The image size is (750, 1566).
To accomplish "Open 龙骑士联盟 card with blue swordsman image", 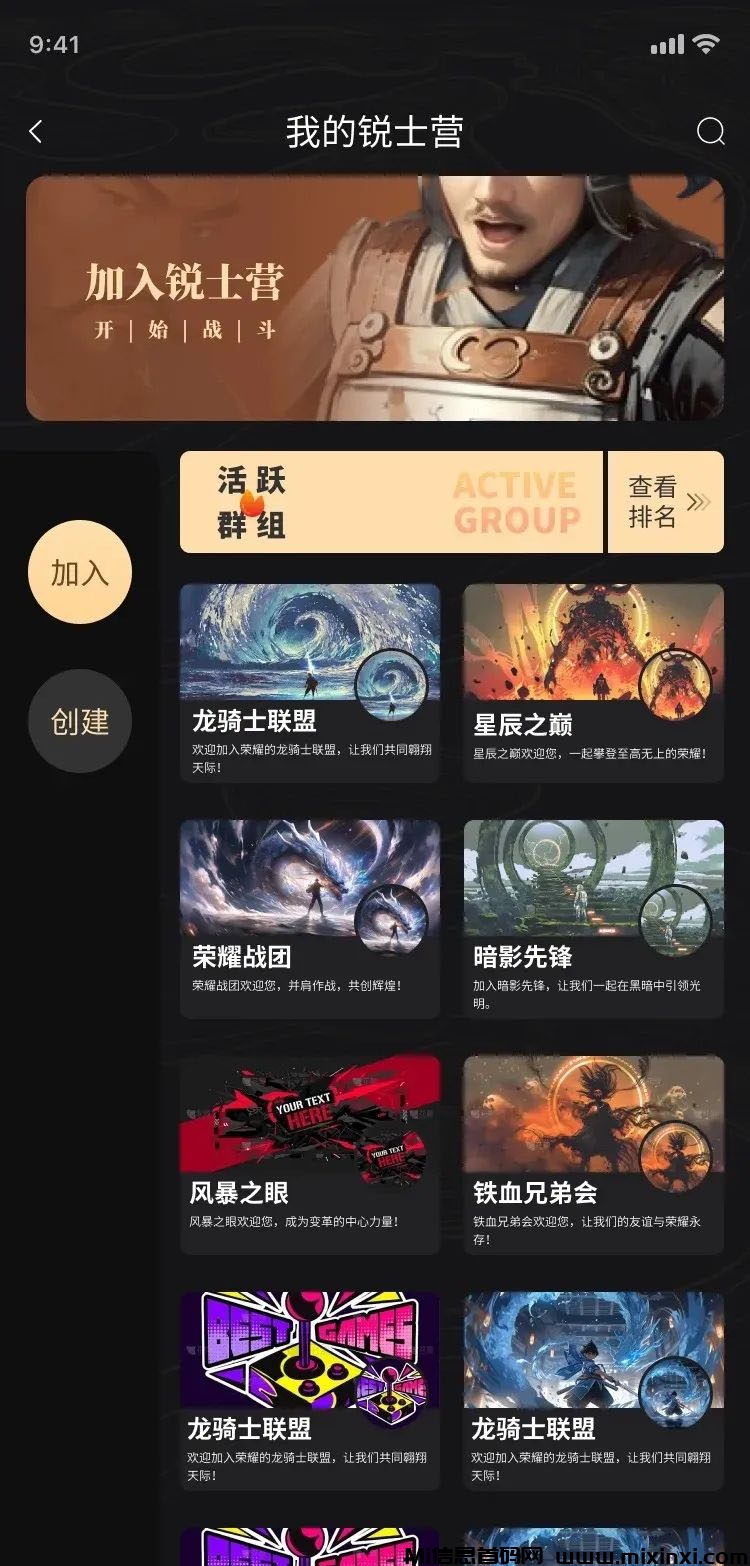I will (x=593, y=1390).
